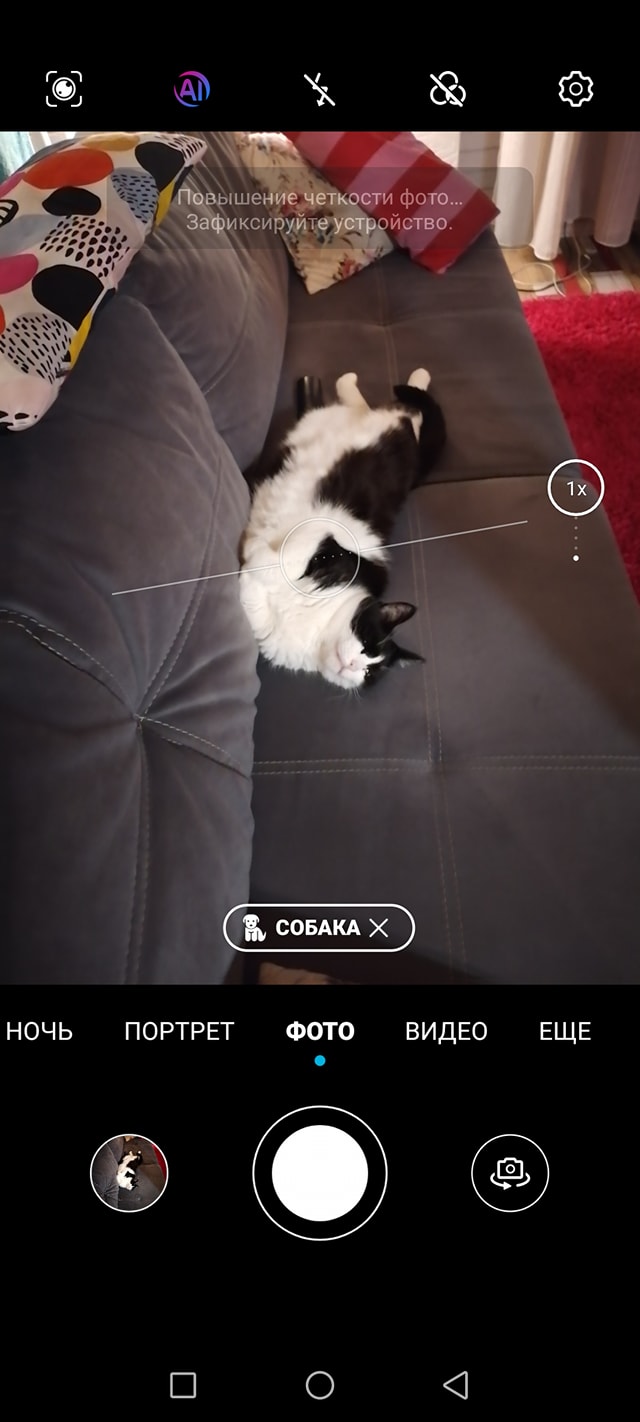This screenshot has height=1422, width=640.
Task: Dismiss the СОБАКА scene label
Action: pyautogui.click(x=379, y=928)
